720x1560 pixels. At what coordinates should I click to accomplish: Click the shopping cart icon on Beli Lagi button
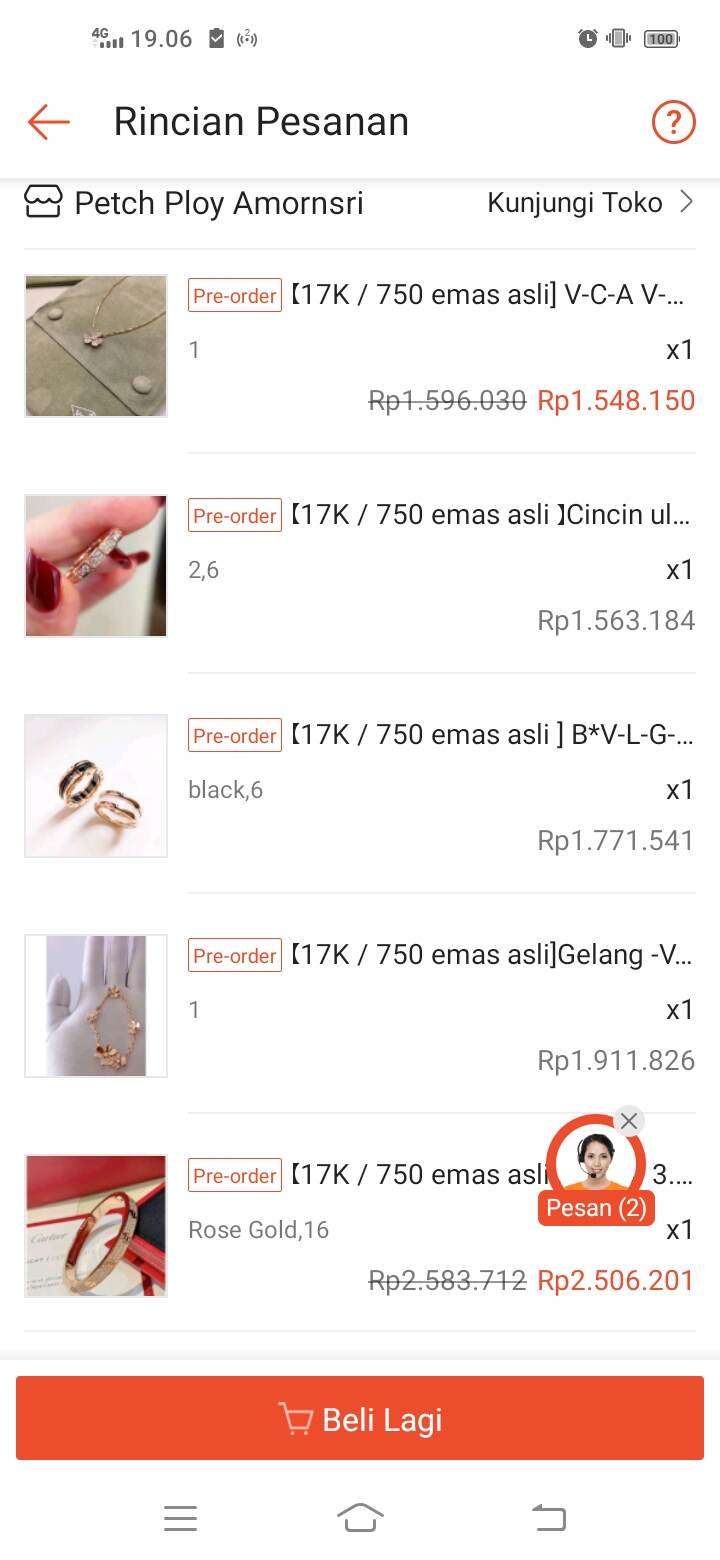pyautogui.click(x=295, y=1418)
